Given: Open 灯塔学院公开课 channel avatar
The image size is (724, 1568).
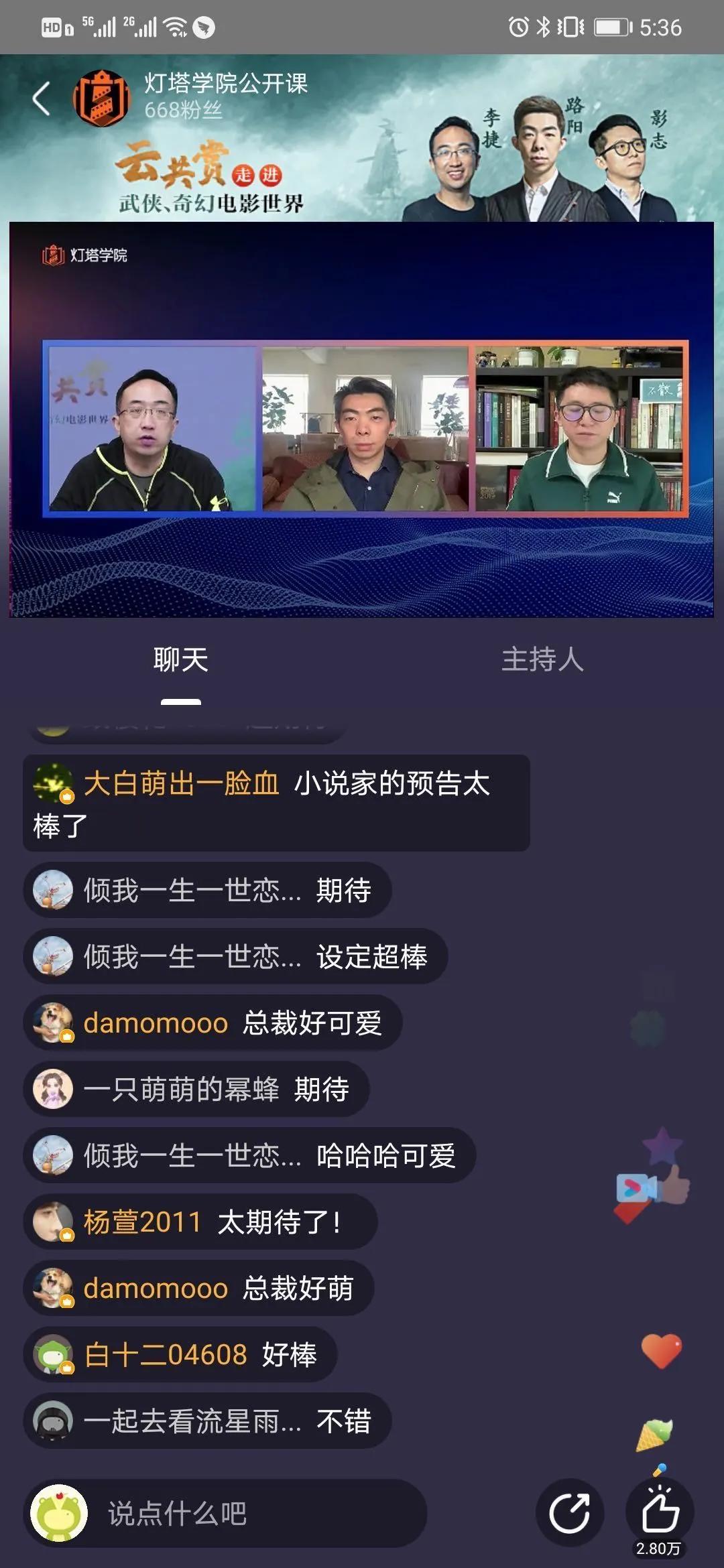Looking at the screenshot, I should [x=101, y=99].
